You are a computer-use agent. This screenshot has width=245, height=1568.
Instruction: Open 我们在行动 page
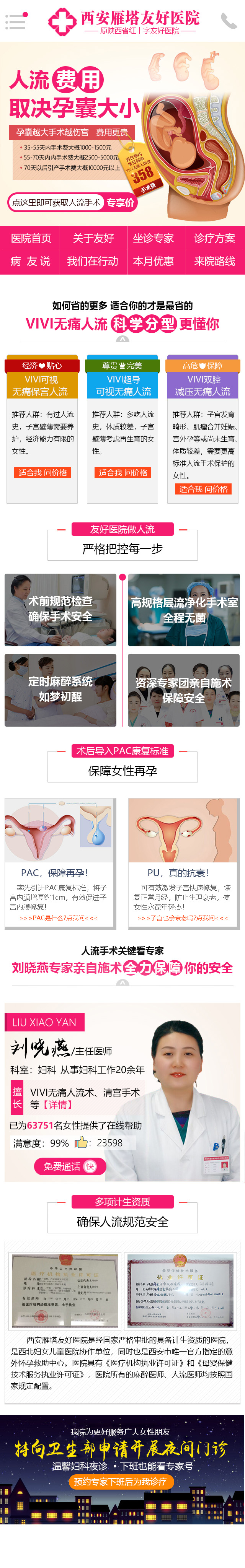[93, 261]
